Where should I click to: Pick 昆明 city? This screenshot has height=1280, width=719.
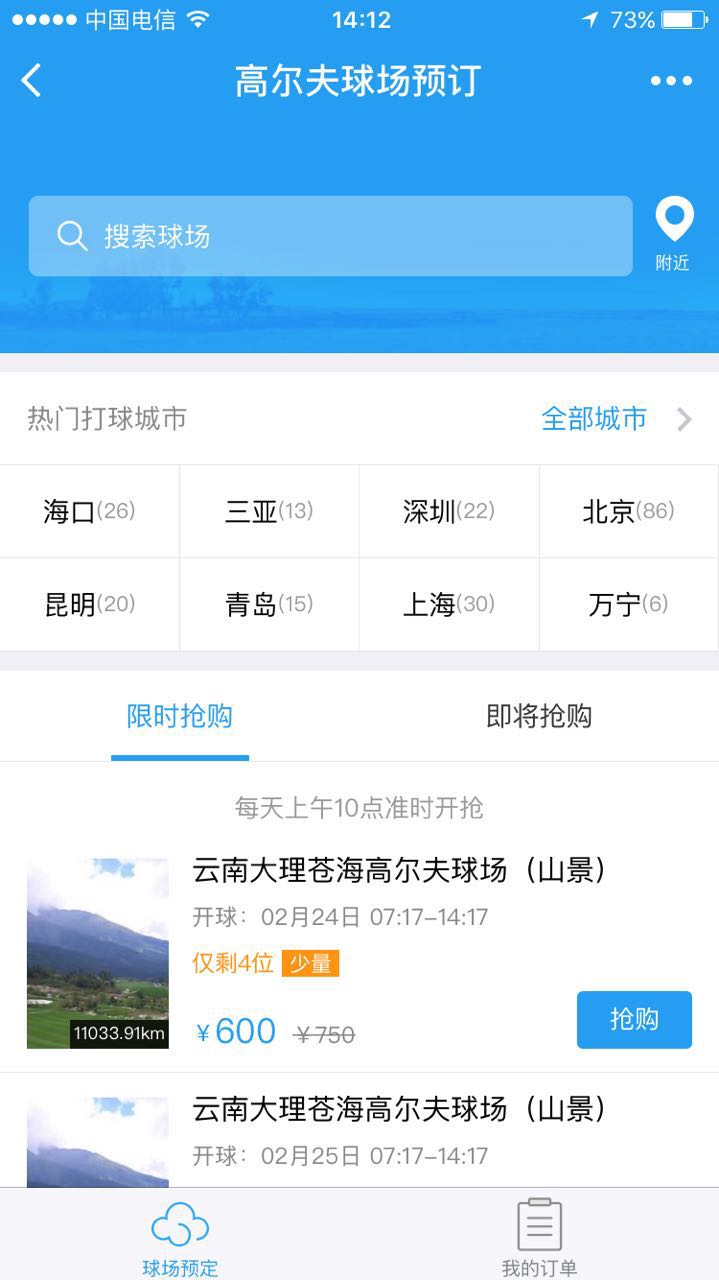tap(89, 605)
